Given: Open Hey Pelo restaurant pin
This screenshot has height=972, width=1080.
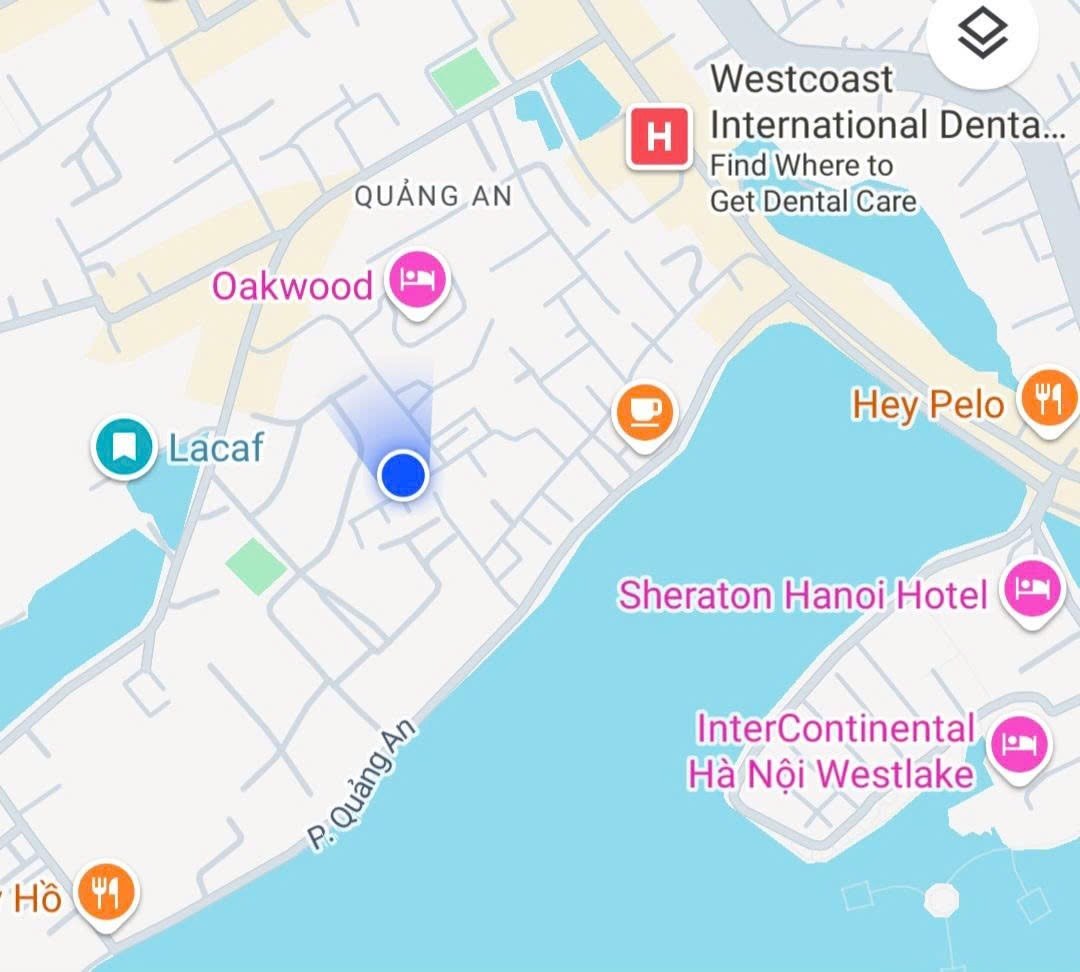Looking at the screenshot, I should tap(1047, 400).
